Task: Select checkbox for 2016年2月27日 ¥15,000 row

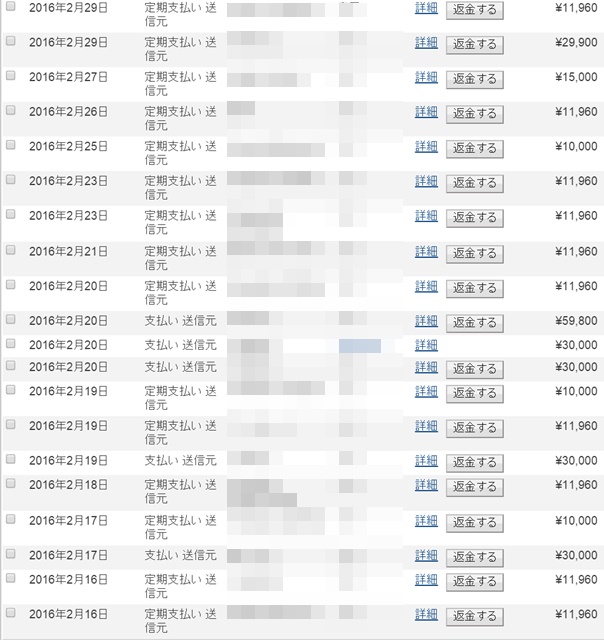Action: [11, 76]
